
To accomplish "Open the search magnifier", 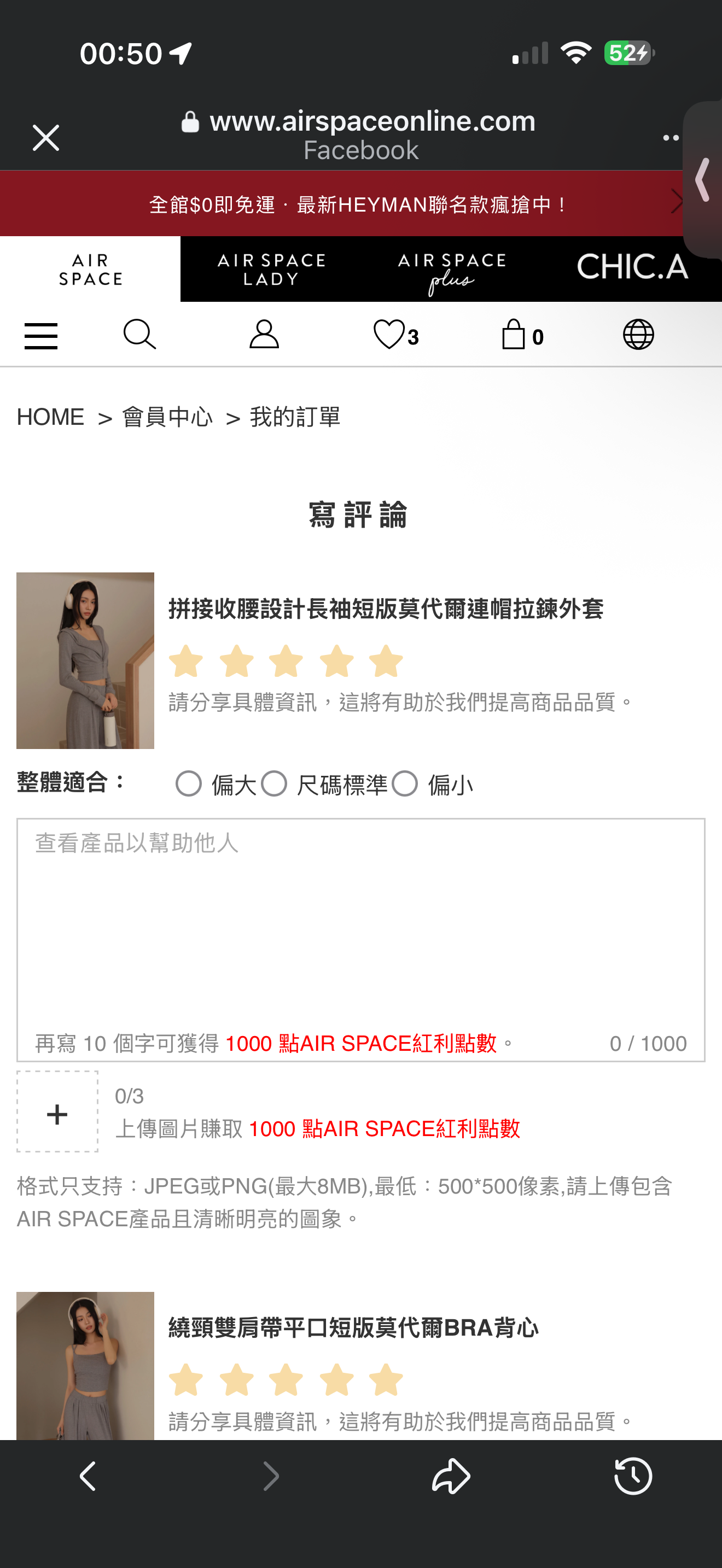I will coord(139,335).
